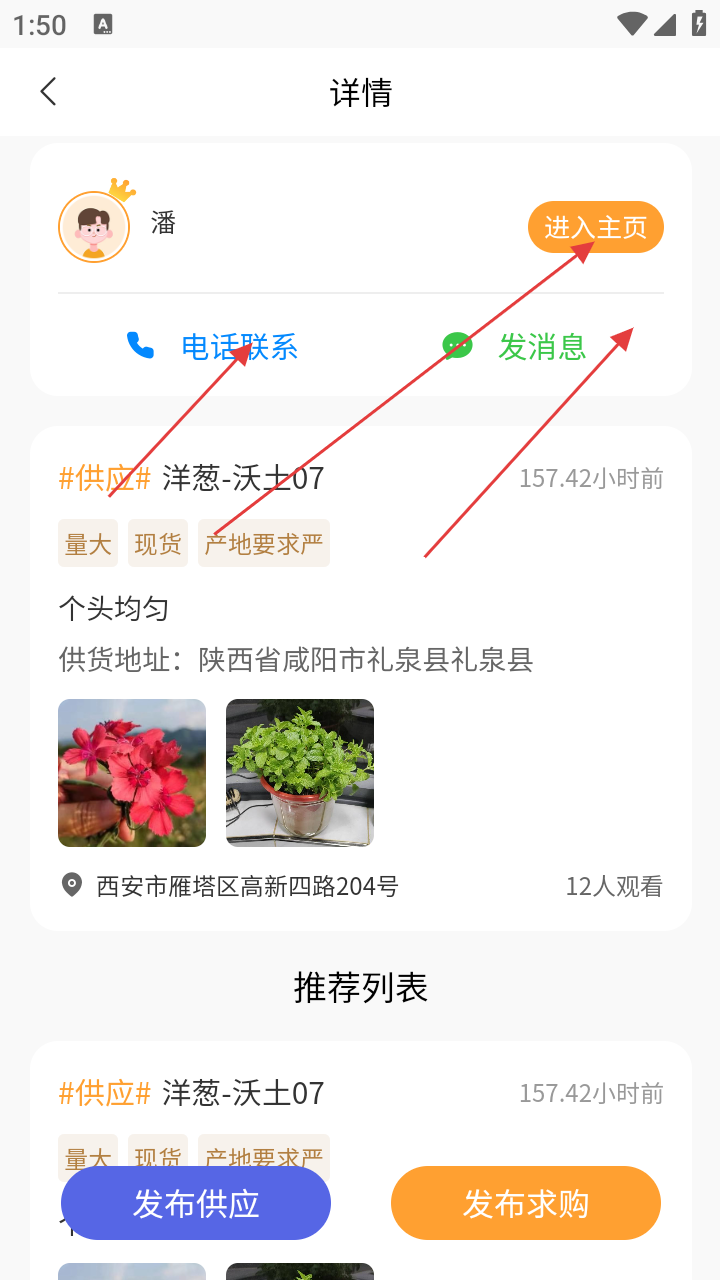
Task: Tap 发布供应 to publish a supply
Action: (x=196, y=1203)
